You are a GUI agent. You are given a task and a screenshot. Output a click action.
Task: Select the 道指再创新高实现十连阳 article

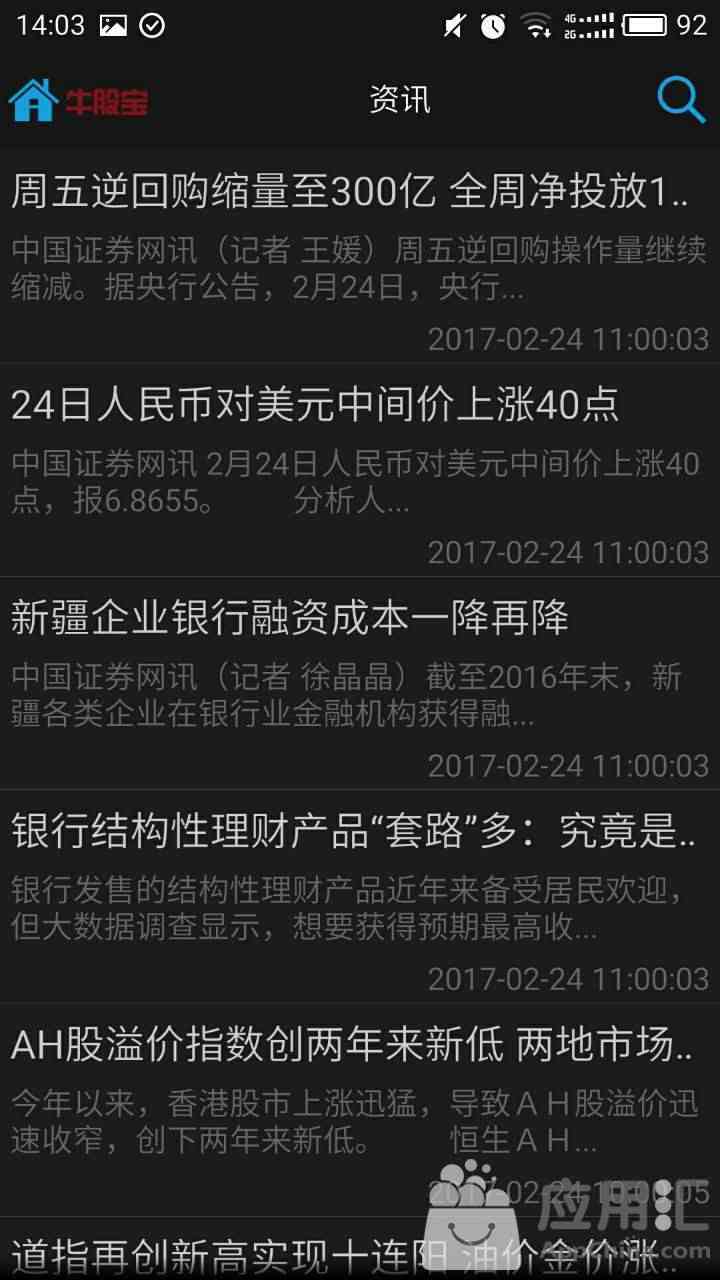[360, 1250]
